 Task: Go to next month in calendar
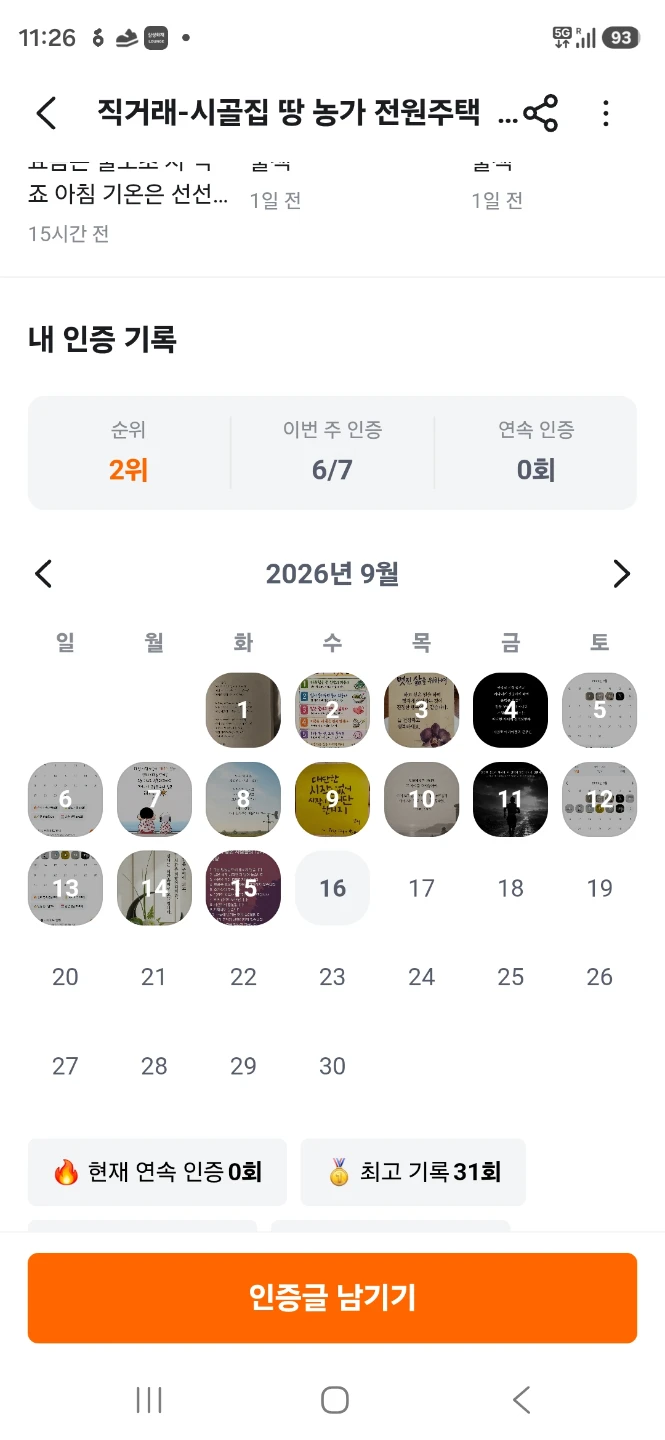point(621,574)
